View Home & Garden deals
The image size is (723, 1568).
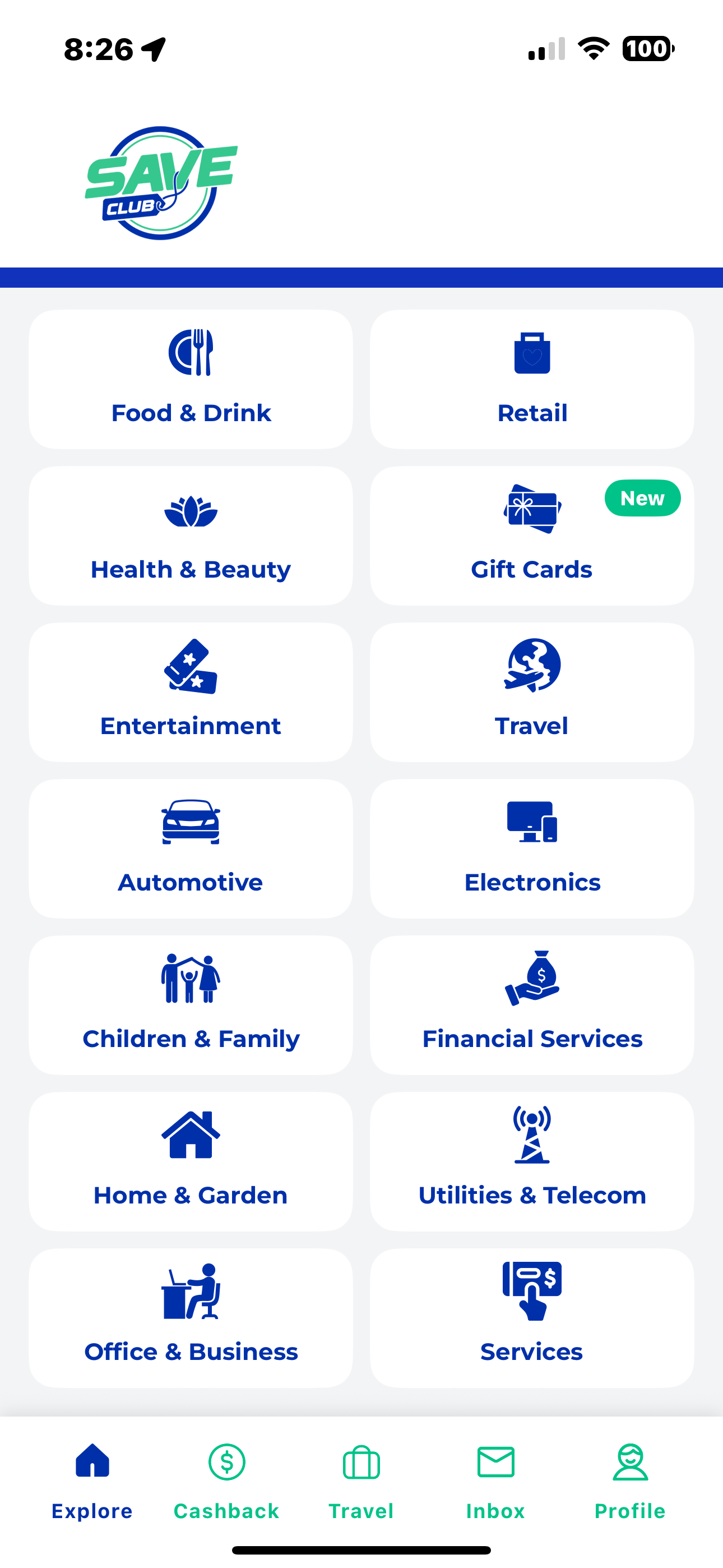click(x=191, y=1161)
